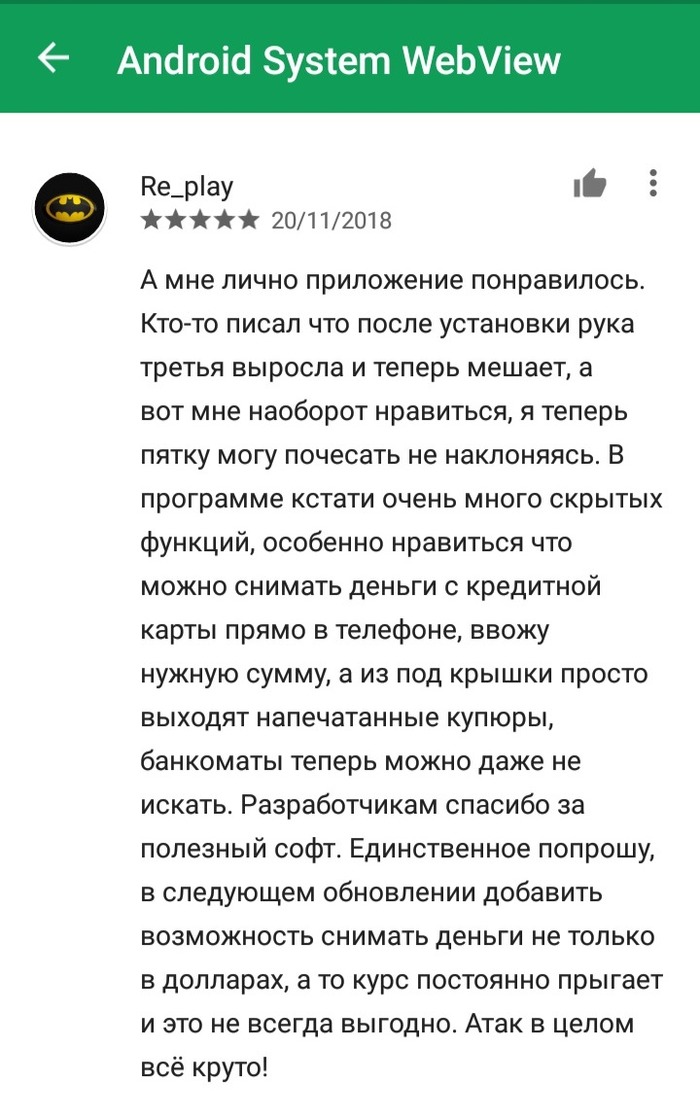
Task: Open overflow menu on Re_play's review
Action: [x=652, y=183]
